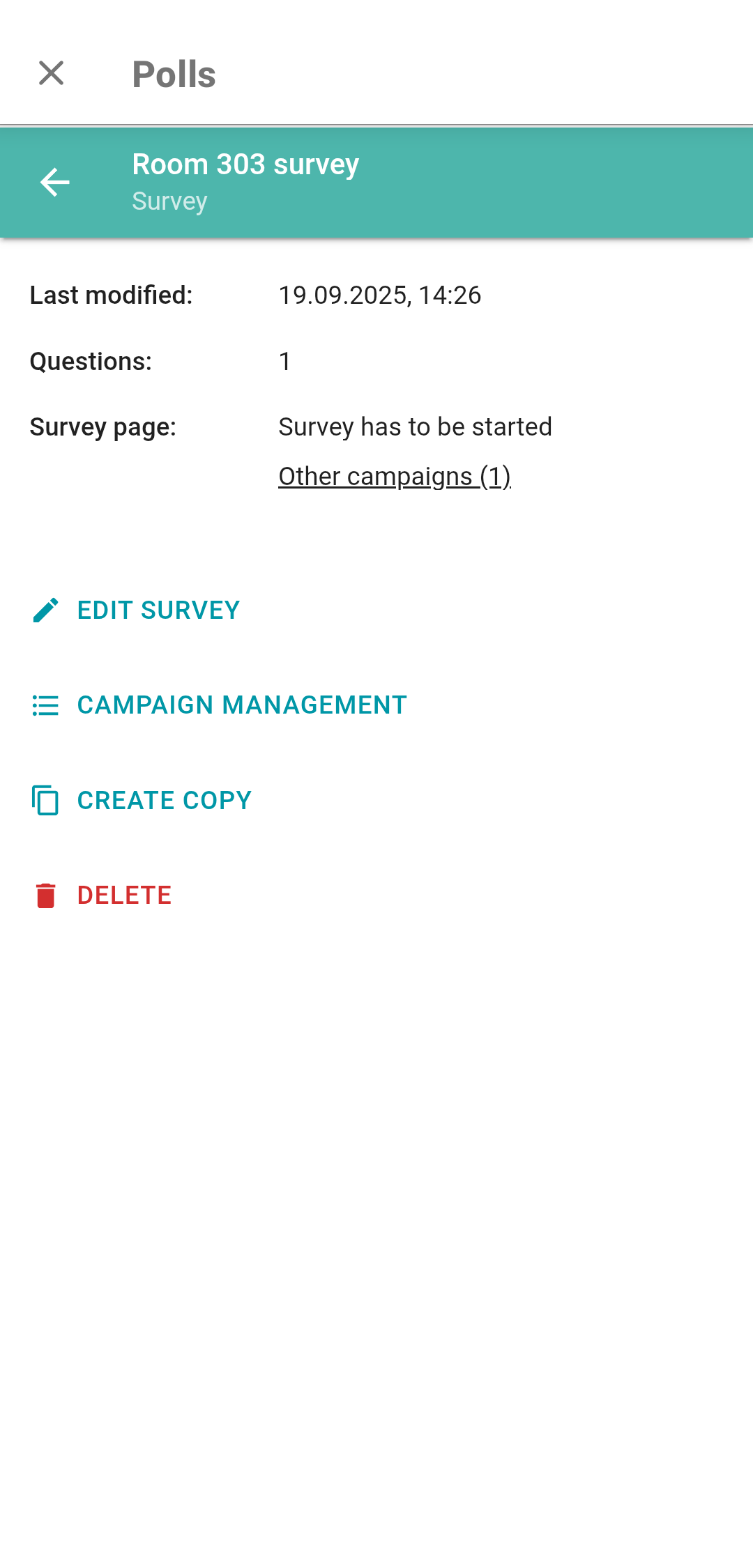This screenshot has height=1568, width=753.
Task: Go back from Room 303 survey
Action: tap(54, 183)
